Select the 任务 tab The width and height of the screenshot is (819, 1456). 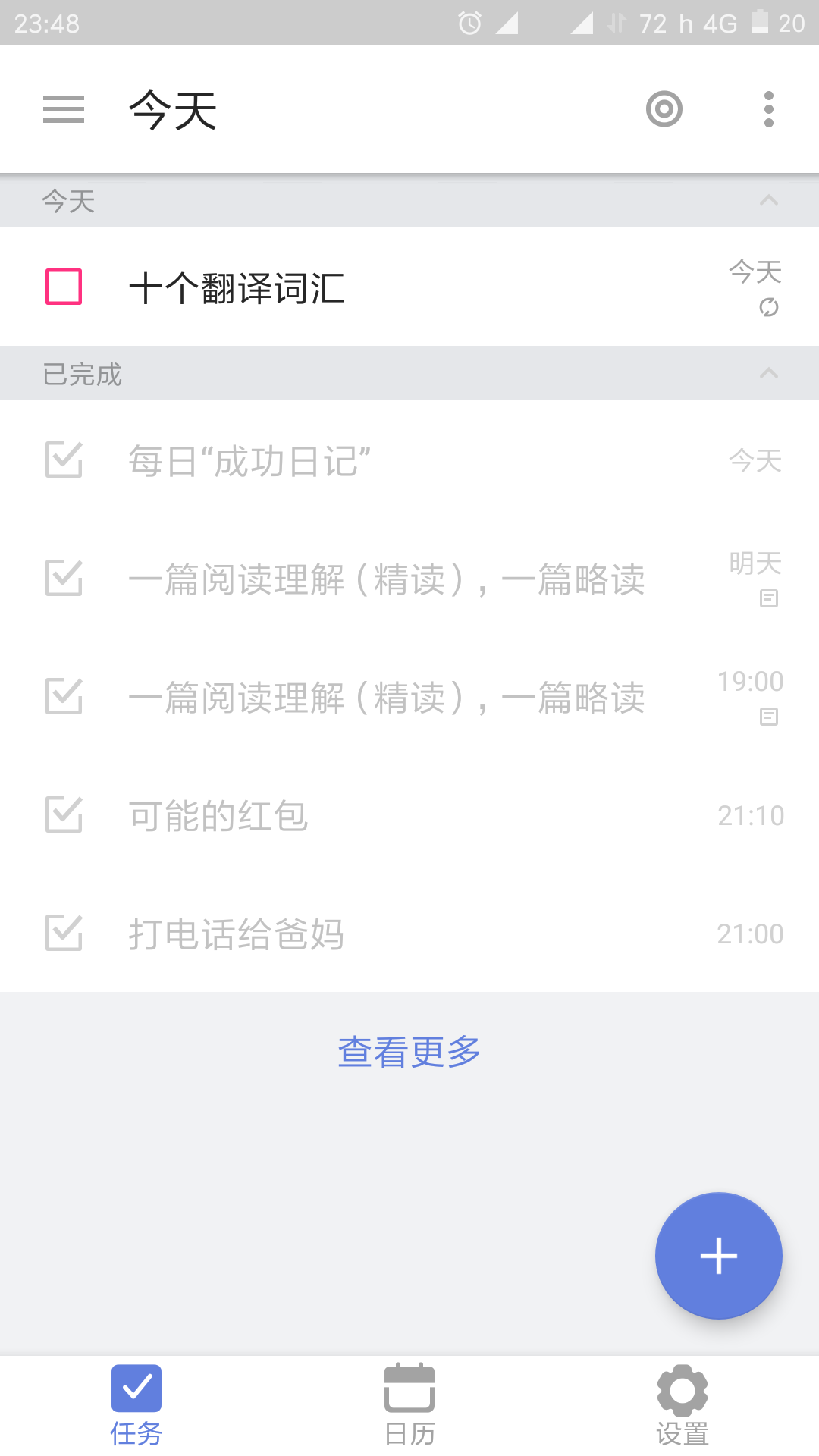[136, 1404]
